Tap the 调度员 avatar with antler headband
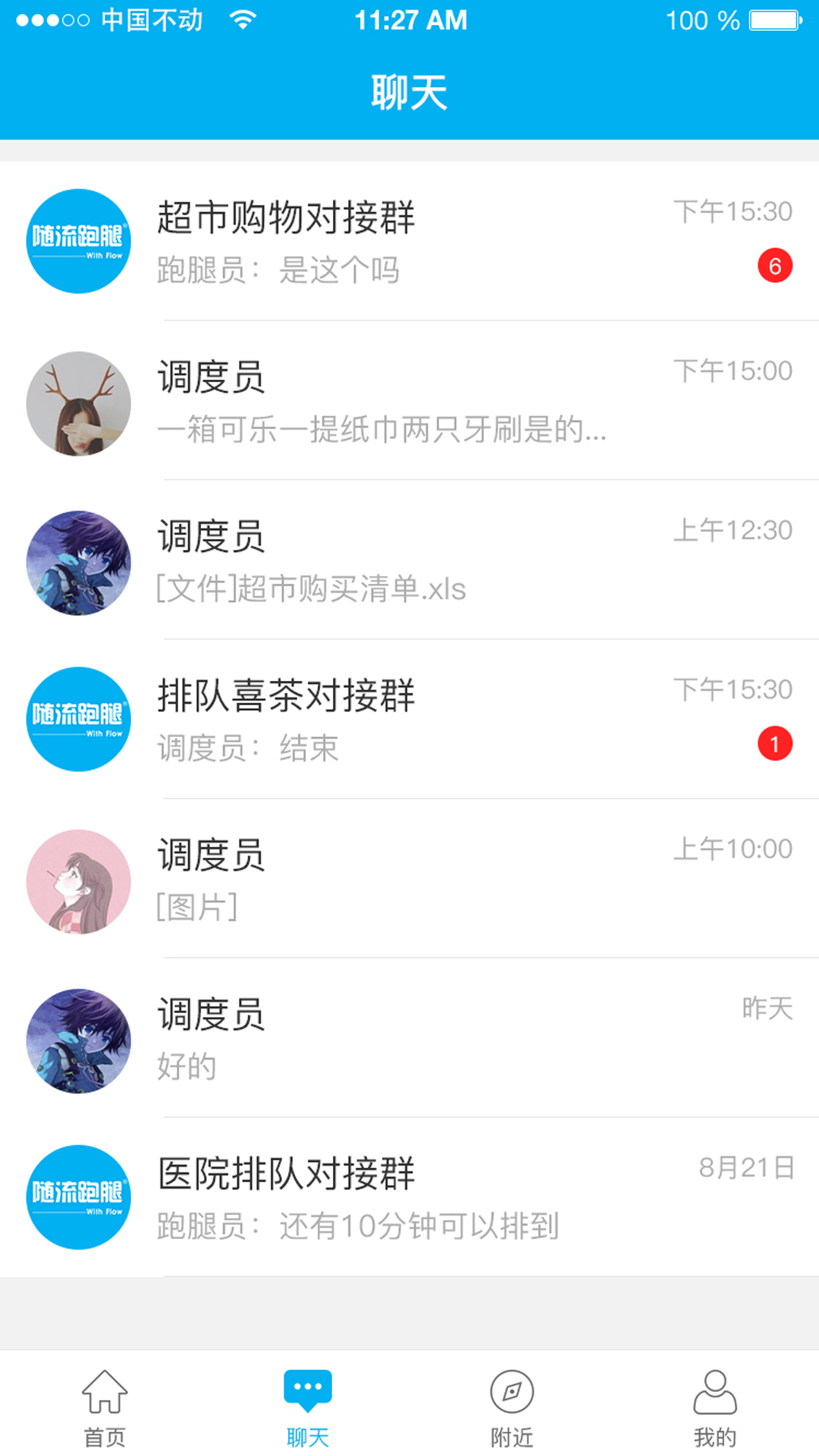The height and width of the screenshot is (1456, 819). click(78, 402)
